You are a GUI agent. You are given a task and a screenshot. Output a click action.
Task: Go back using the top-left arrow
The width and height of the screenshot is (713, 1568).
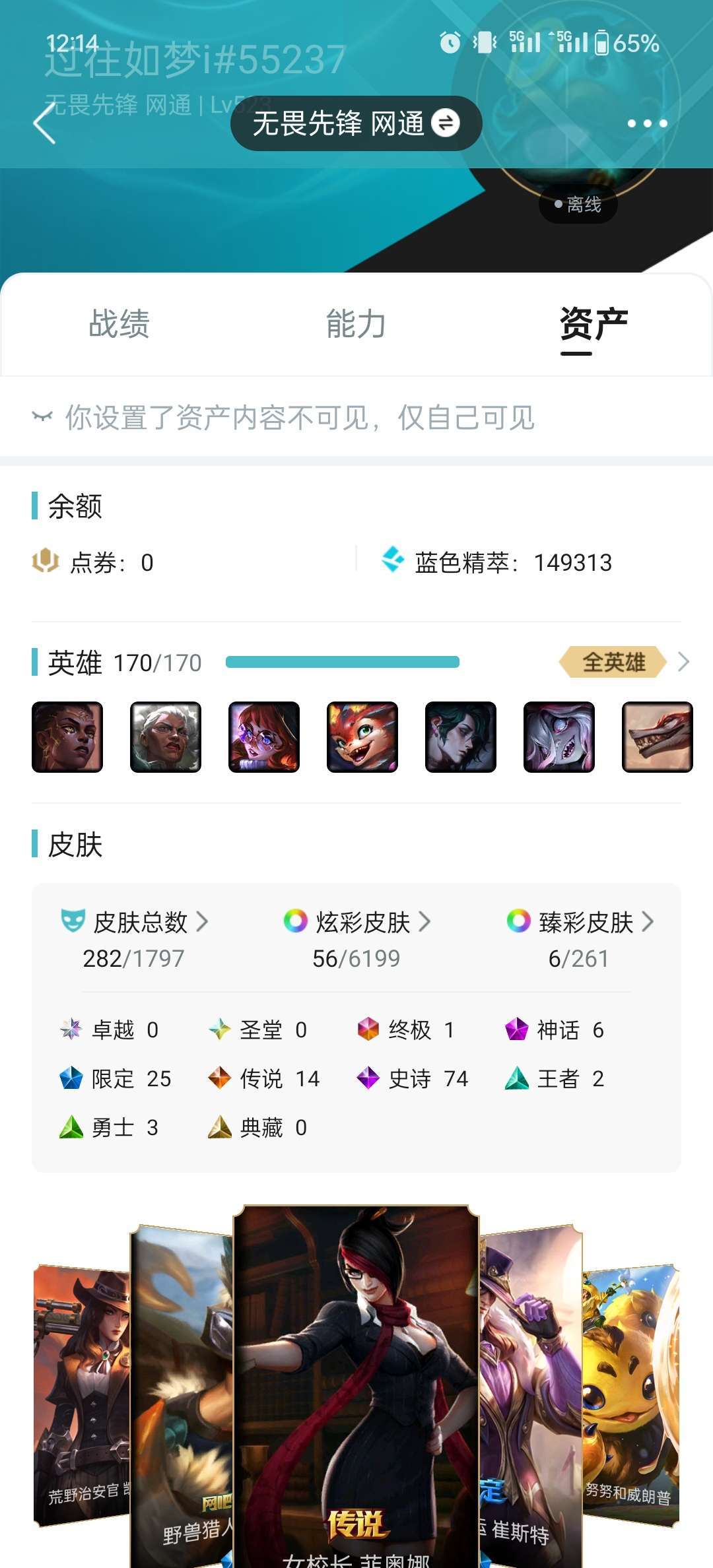(x=44, y=123)
